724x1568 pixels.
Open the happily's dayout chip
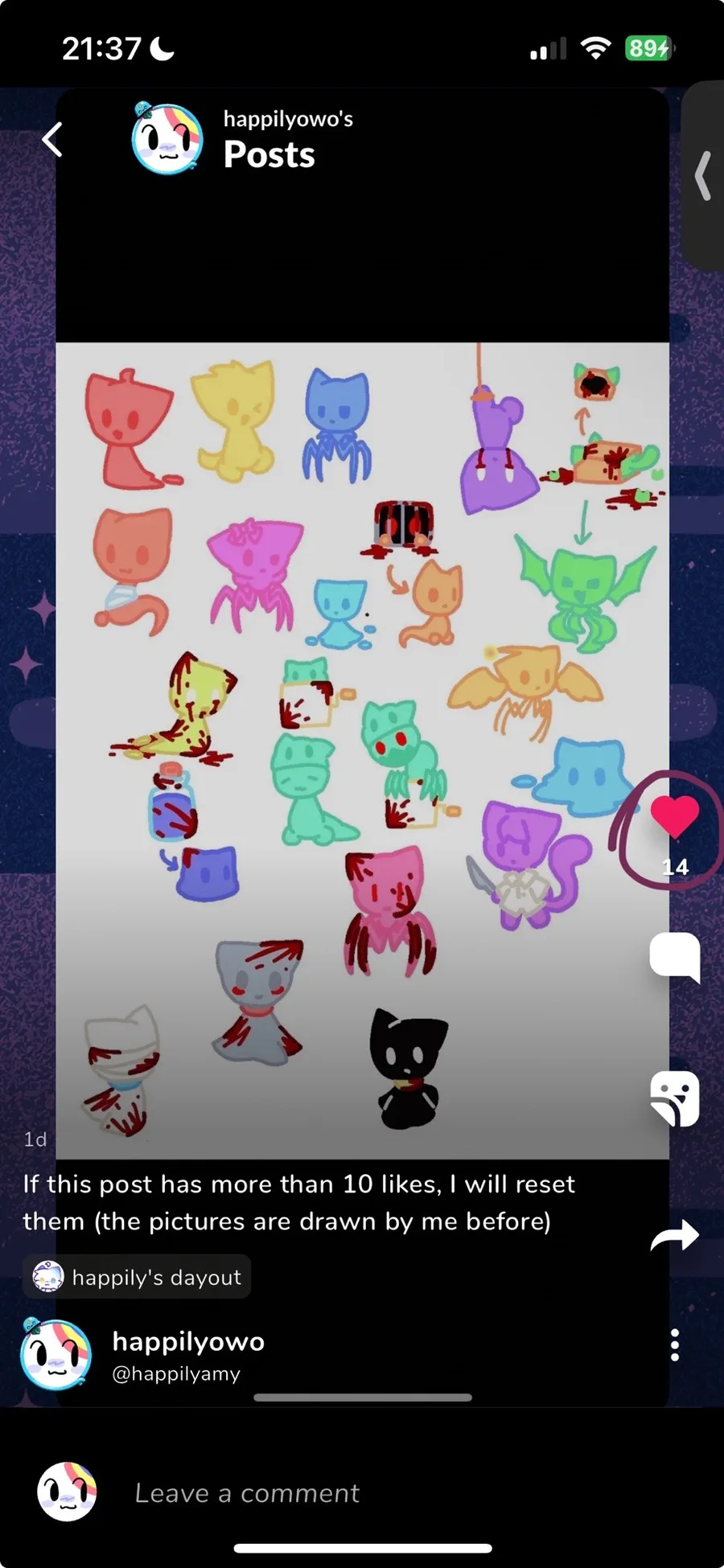[x=138, y=1277]
